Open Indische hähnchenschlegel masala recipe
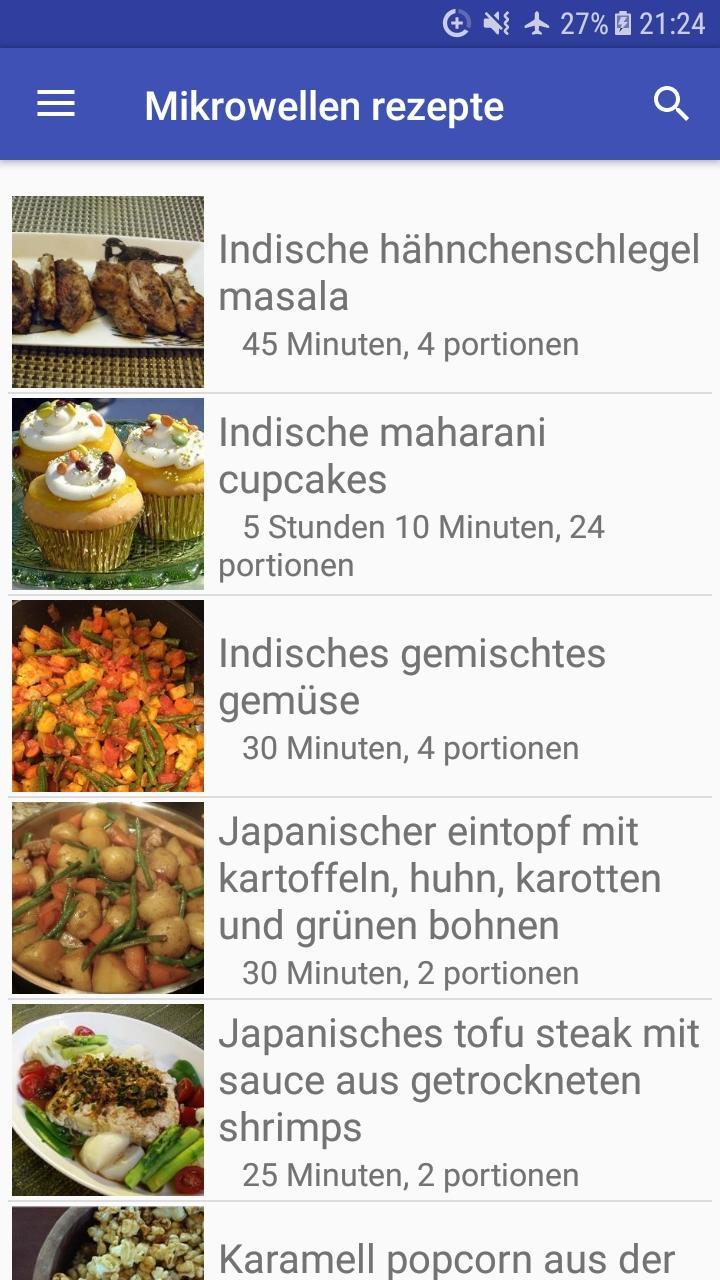This screenshot has height=1280, width=720. (x=360, y=292)
